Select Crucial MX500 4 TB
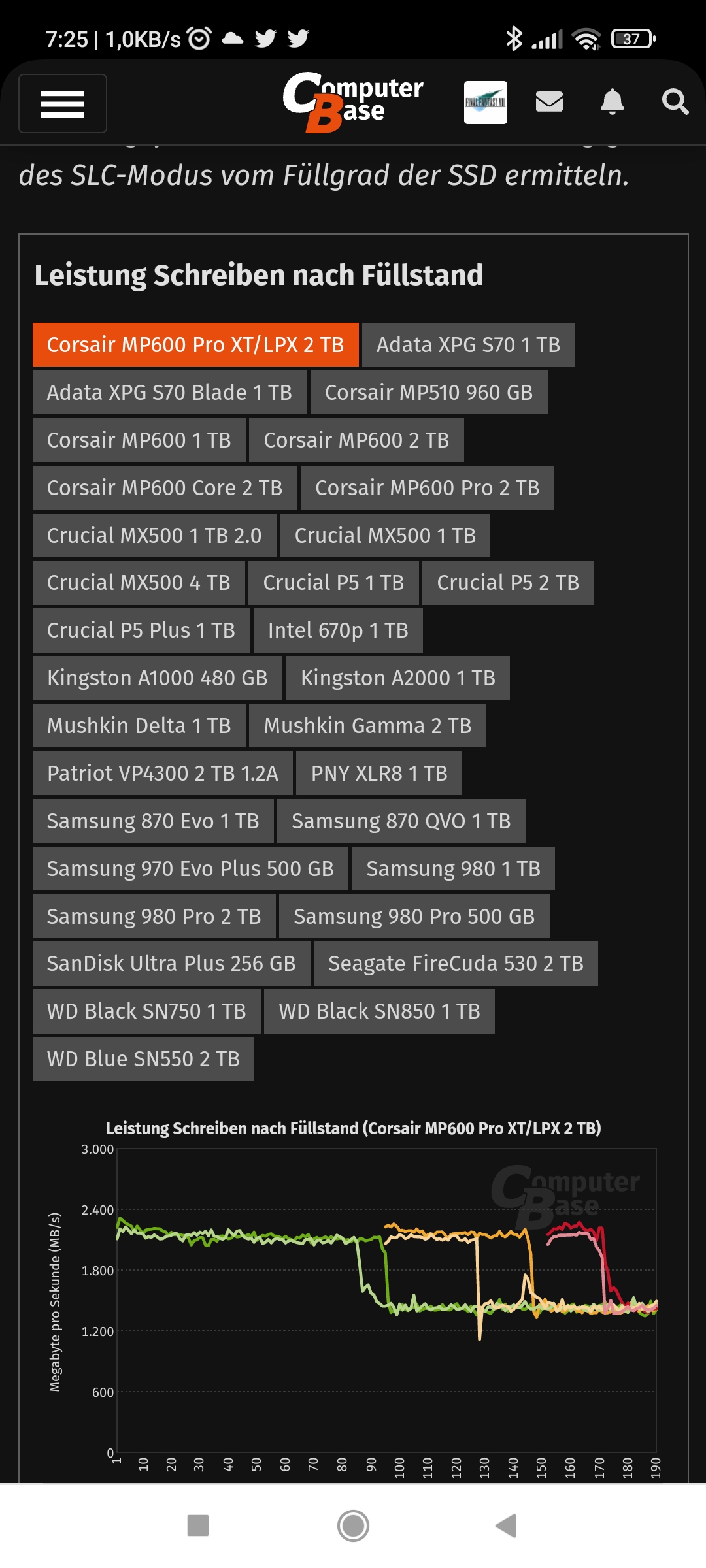Screen dimensions: 706x1568 [x=139, y=583]
